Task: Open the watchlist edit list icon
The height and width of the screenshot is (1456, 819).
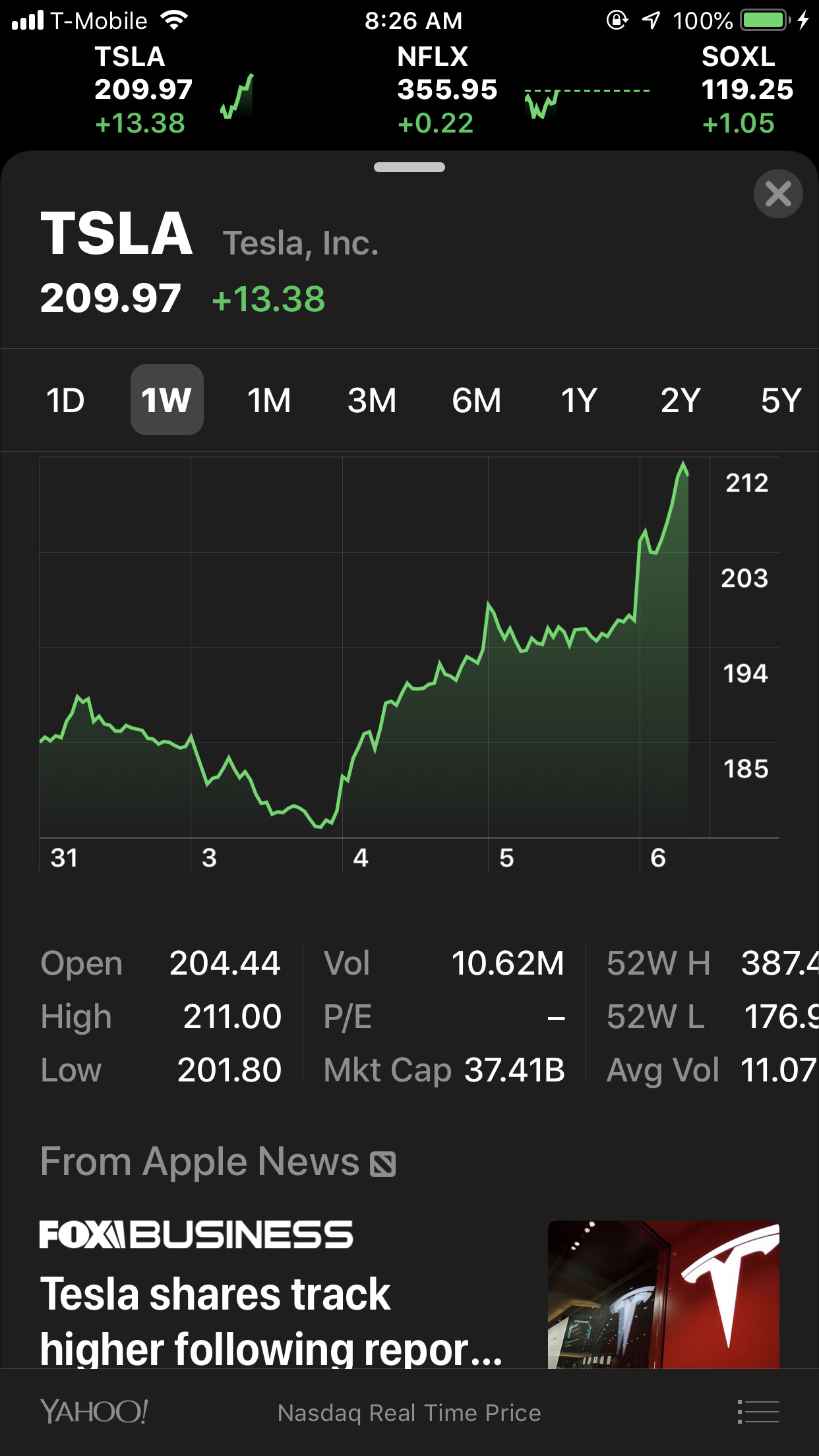Action: (x=758, y=1412)
